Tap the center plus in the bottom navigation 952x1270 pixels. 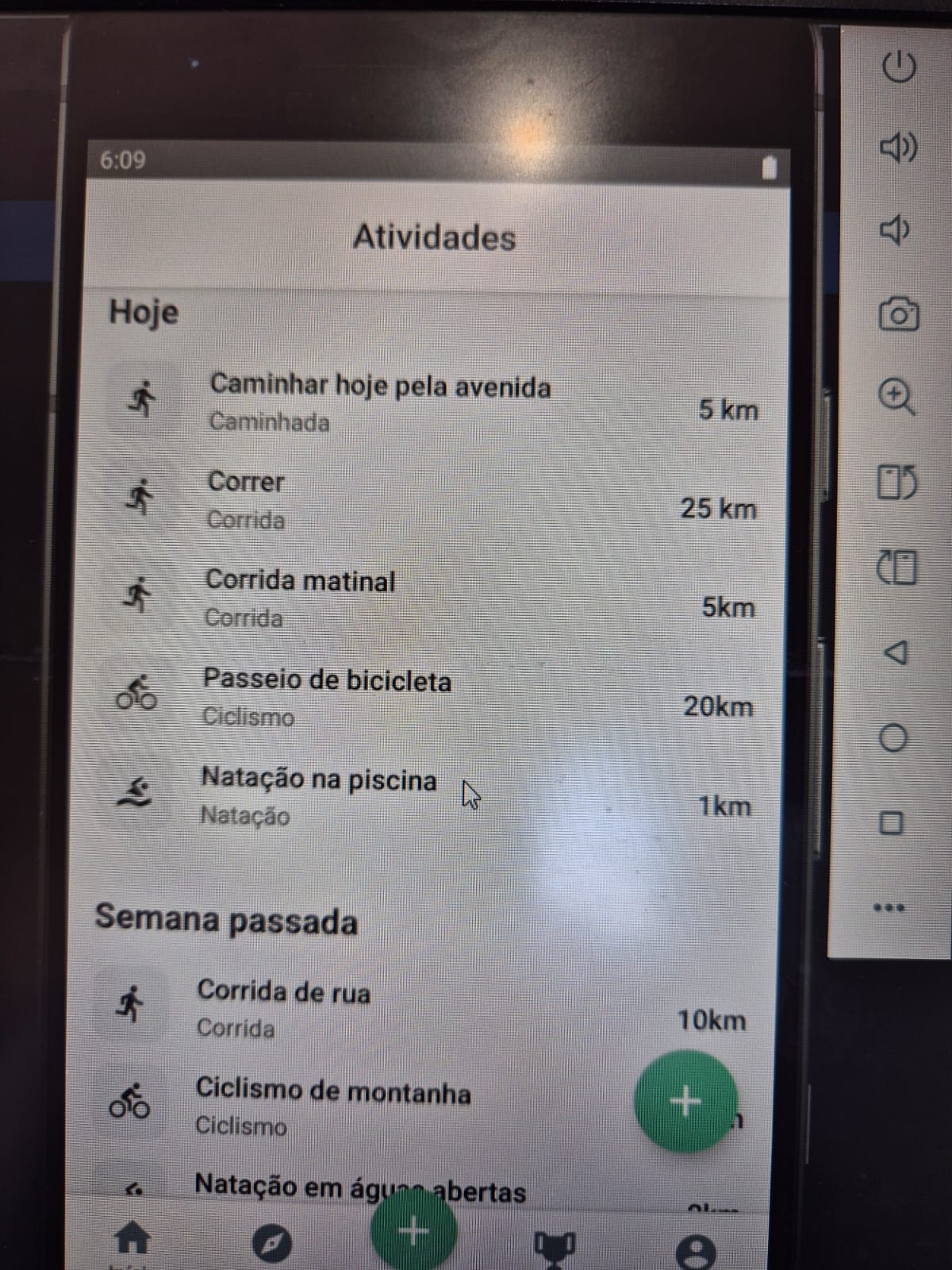[413, 1230]
